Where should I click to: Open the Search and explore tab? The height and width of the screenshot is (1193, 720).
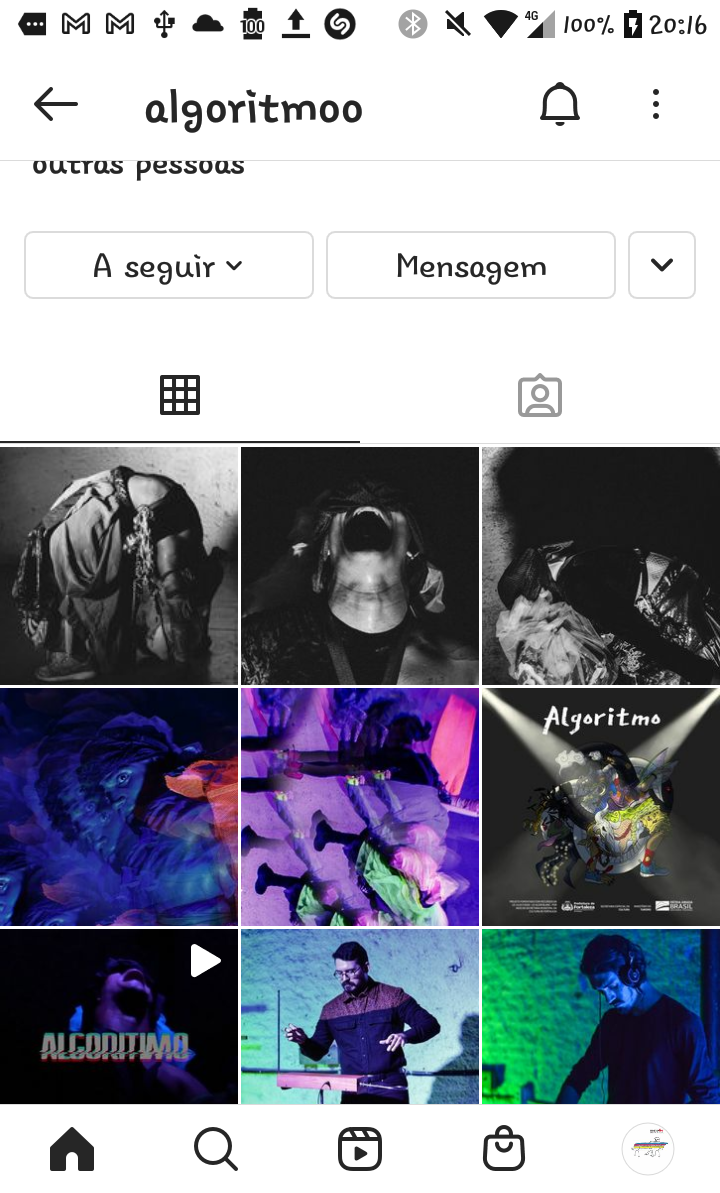(215, 1149)
